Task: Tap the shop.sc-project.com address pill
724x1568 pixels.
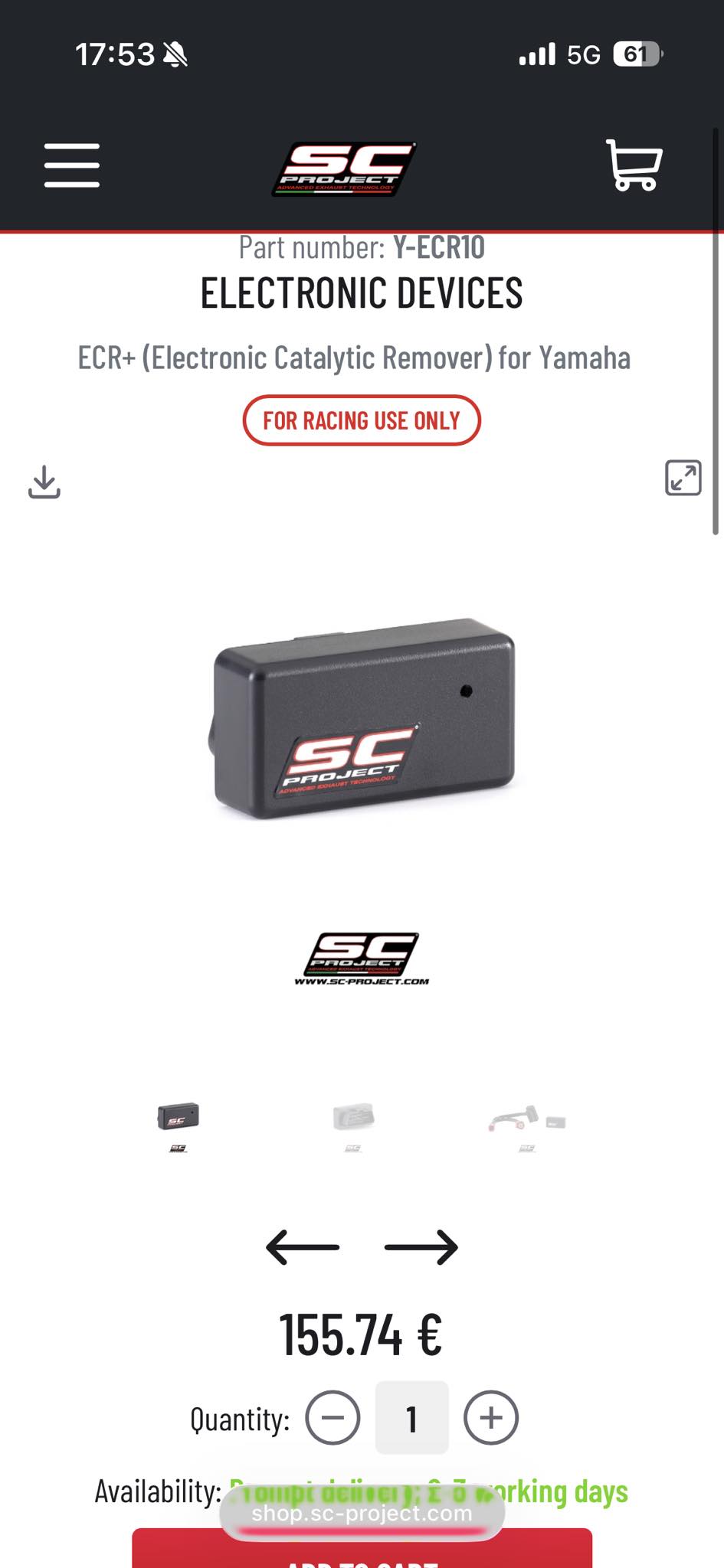Action: point(362,1514)
